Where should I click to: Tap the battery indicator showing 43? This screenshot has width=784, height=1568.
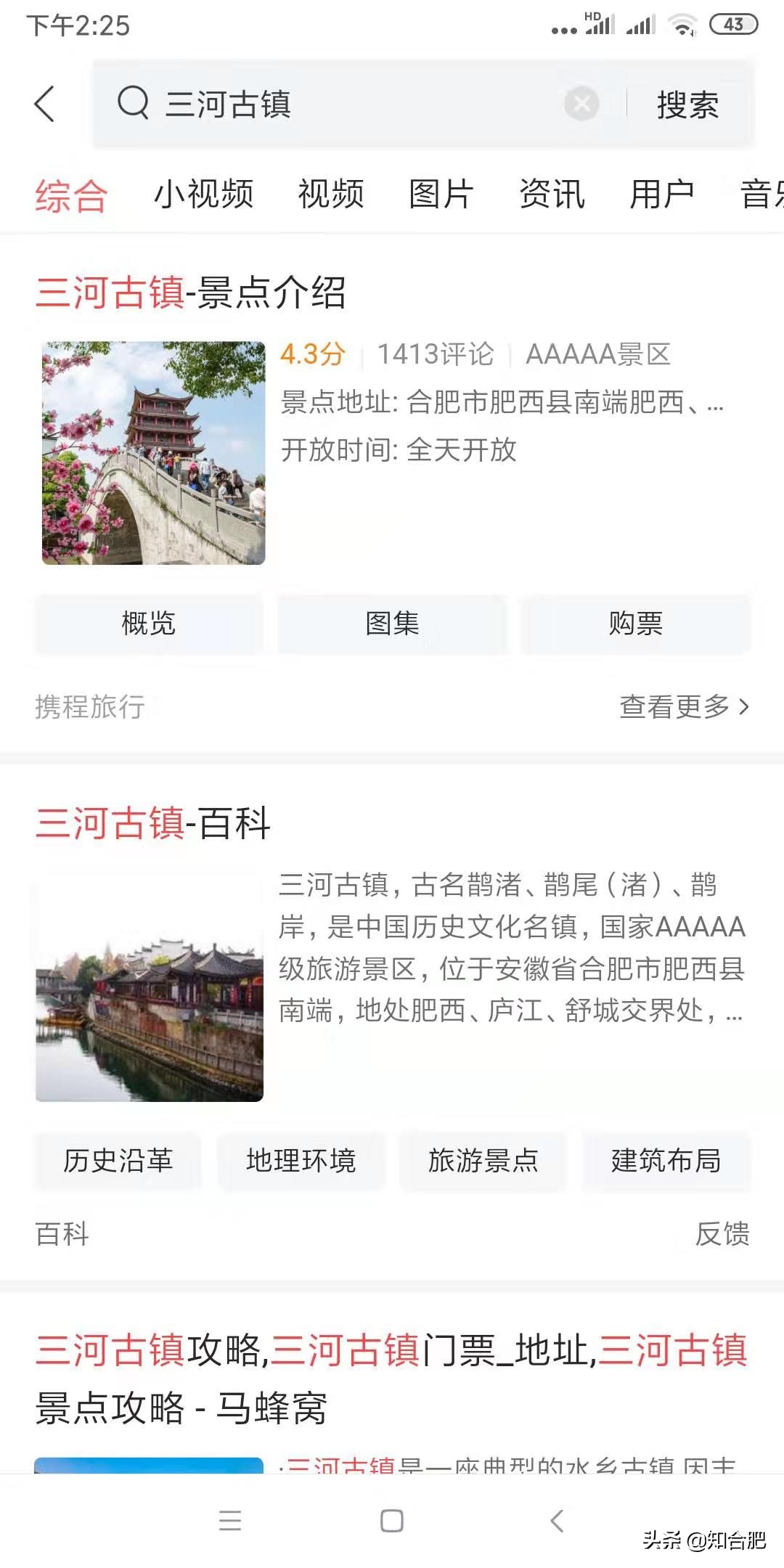coord(733,24)
